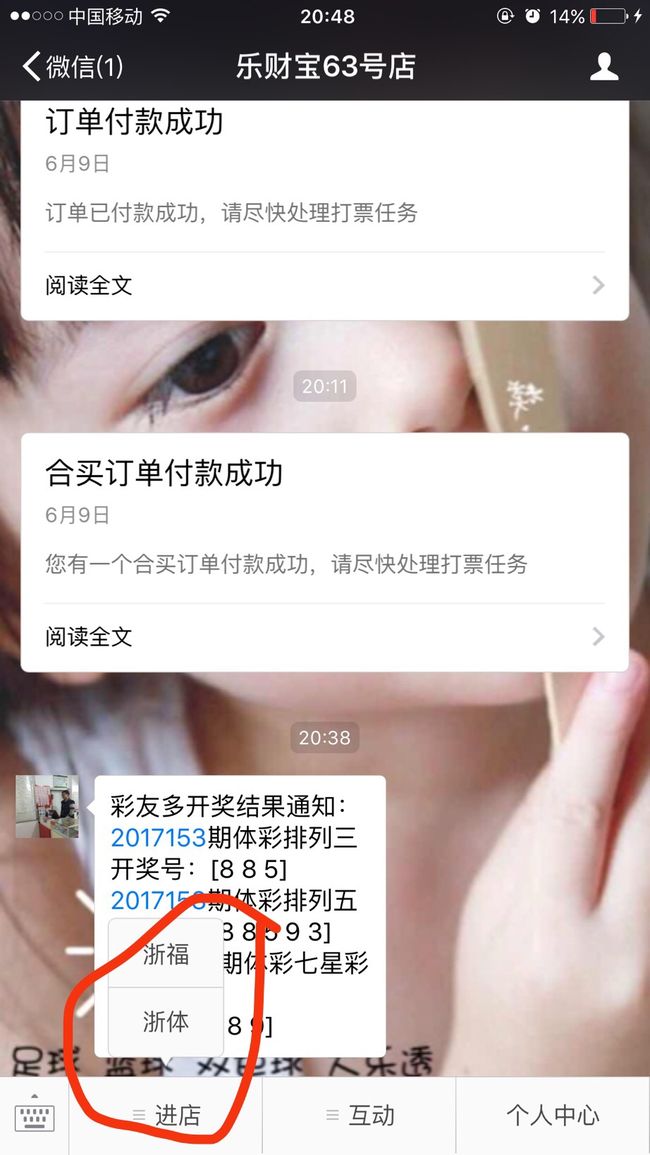Select 浙福 from the popup menu

pos(166,954)
